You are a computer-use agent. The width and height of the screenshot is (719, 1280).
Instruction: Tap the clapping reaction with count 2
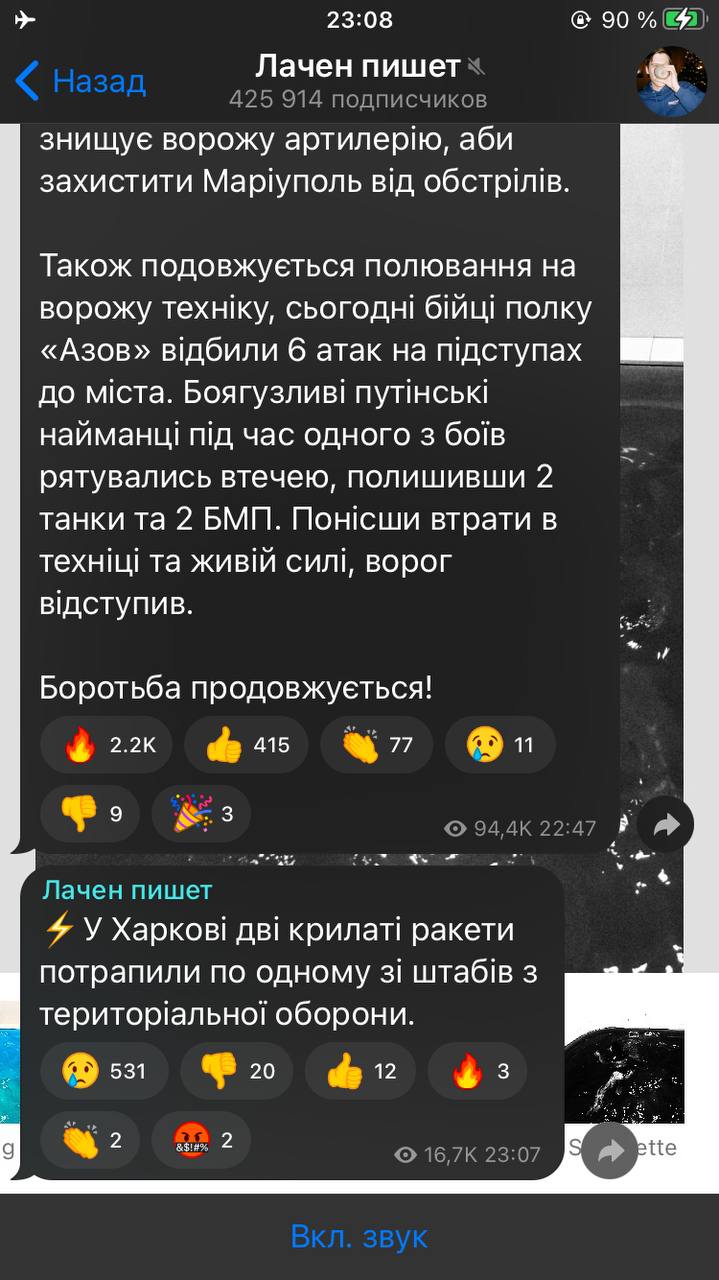pyautogui.click(x=90, y=1140)
